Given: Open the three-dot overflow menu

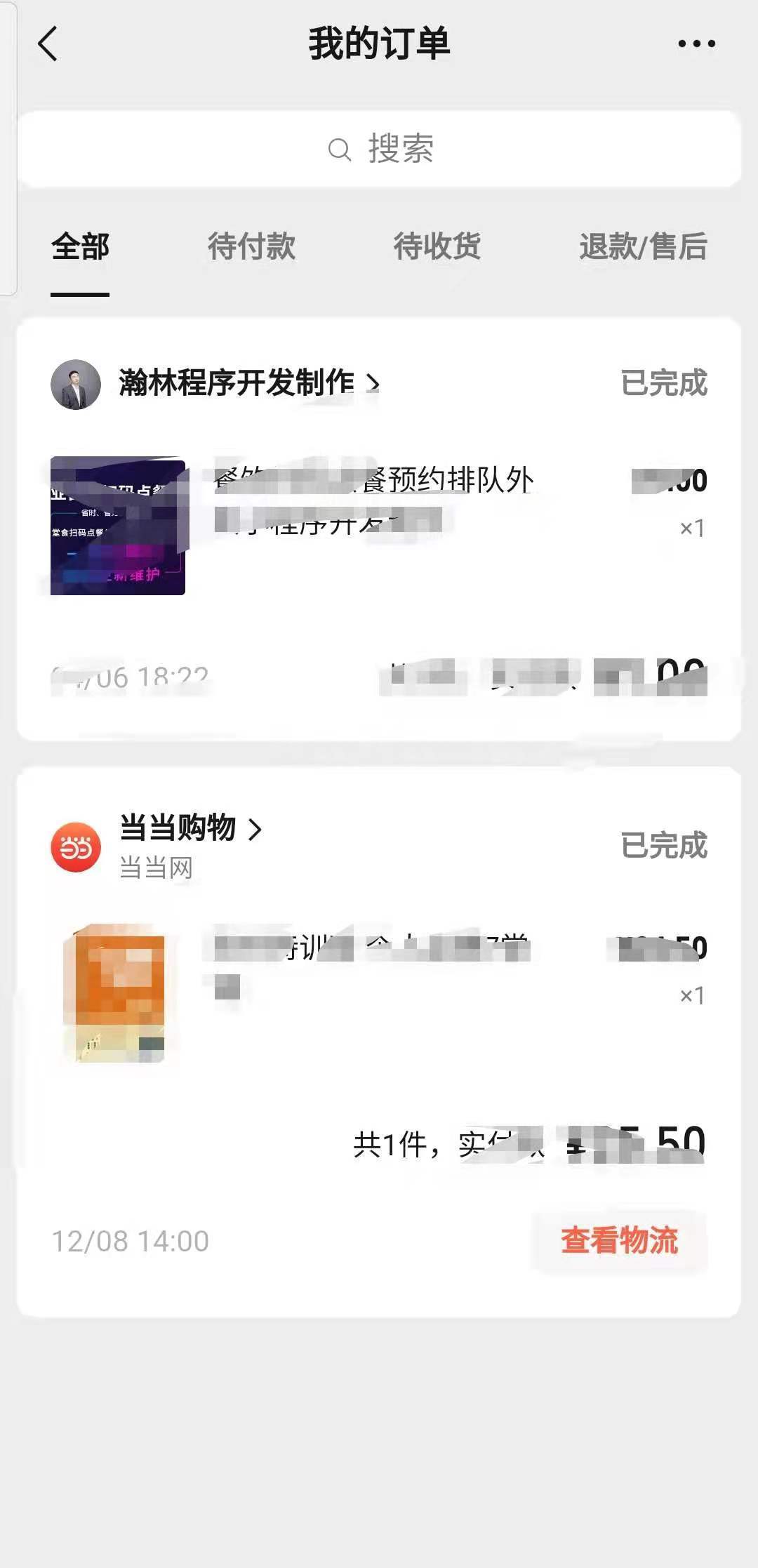Looking at the screenshot, I should tap(696, 44).
